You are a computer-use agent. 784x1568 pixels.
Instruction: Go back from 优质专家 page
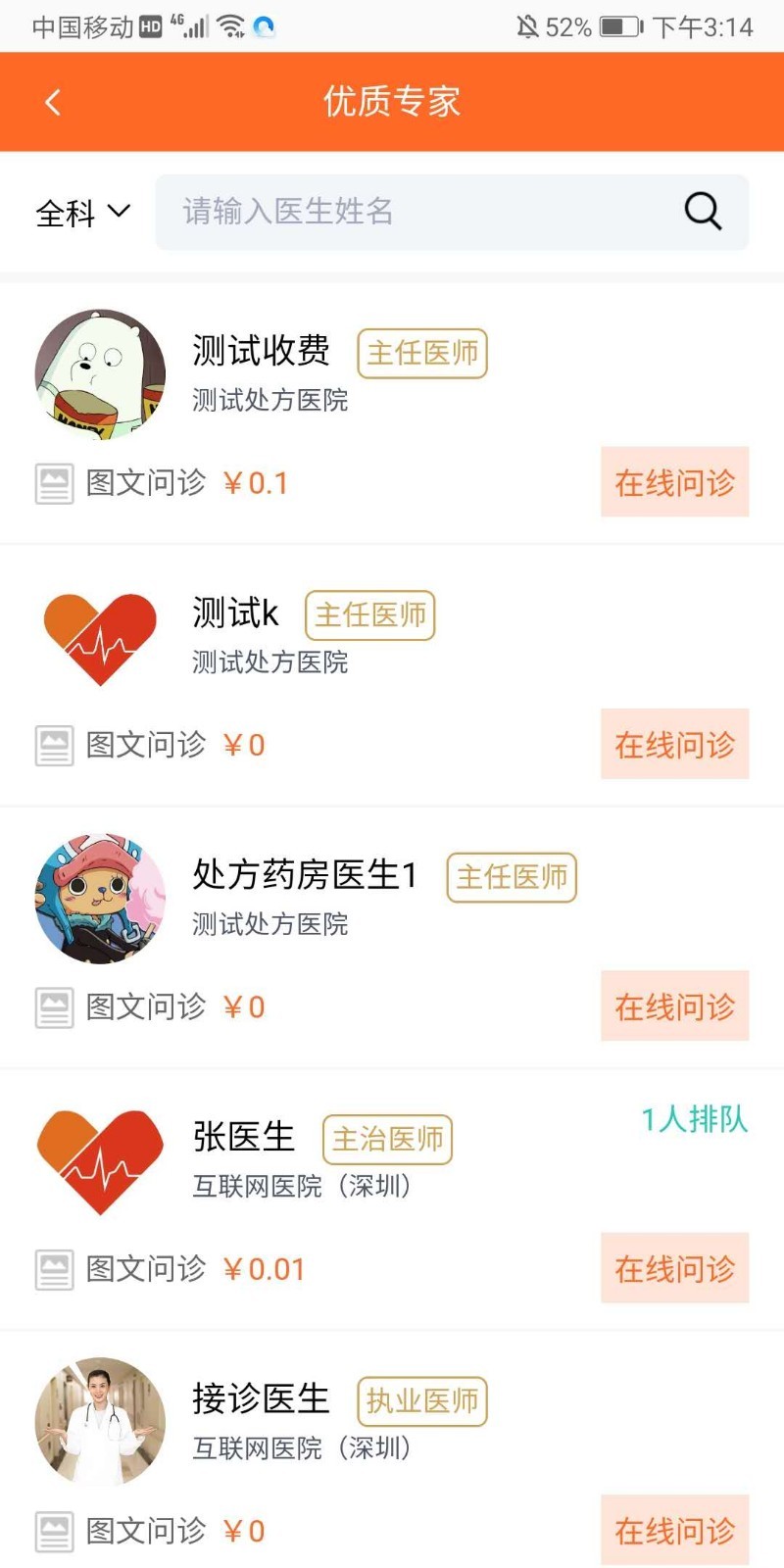53,102
